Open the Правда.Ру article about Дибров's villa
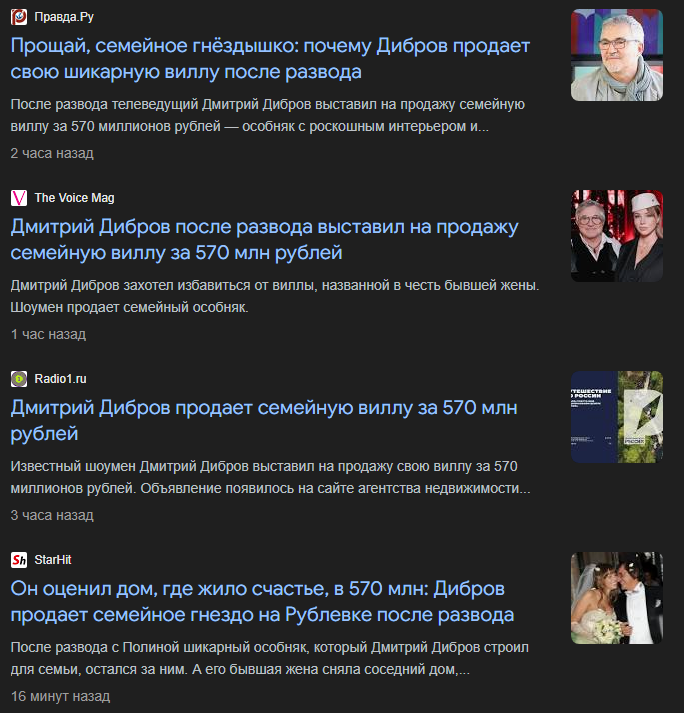 pos(270,59)
